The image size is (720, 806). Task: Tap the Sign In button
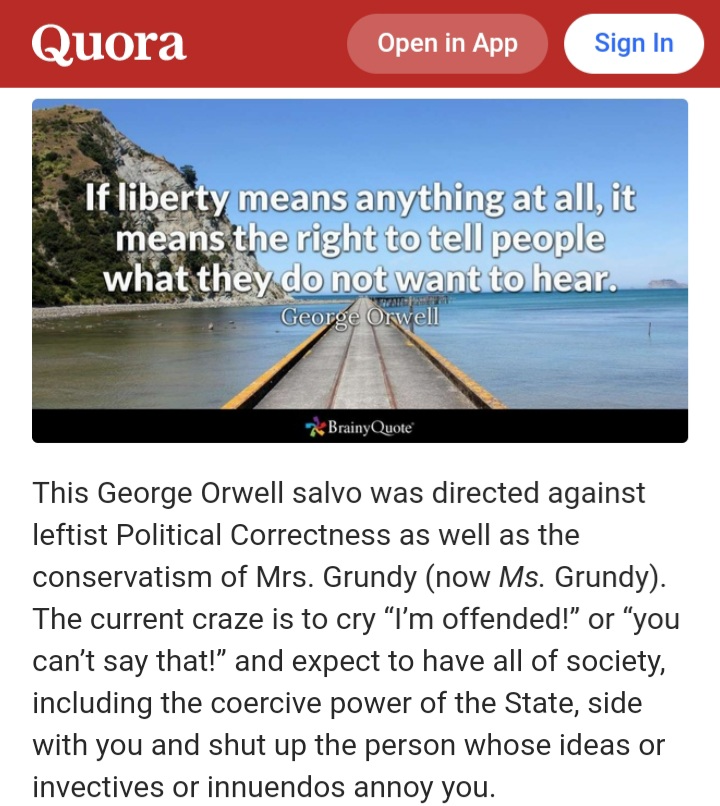(x=633, y=44)
